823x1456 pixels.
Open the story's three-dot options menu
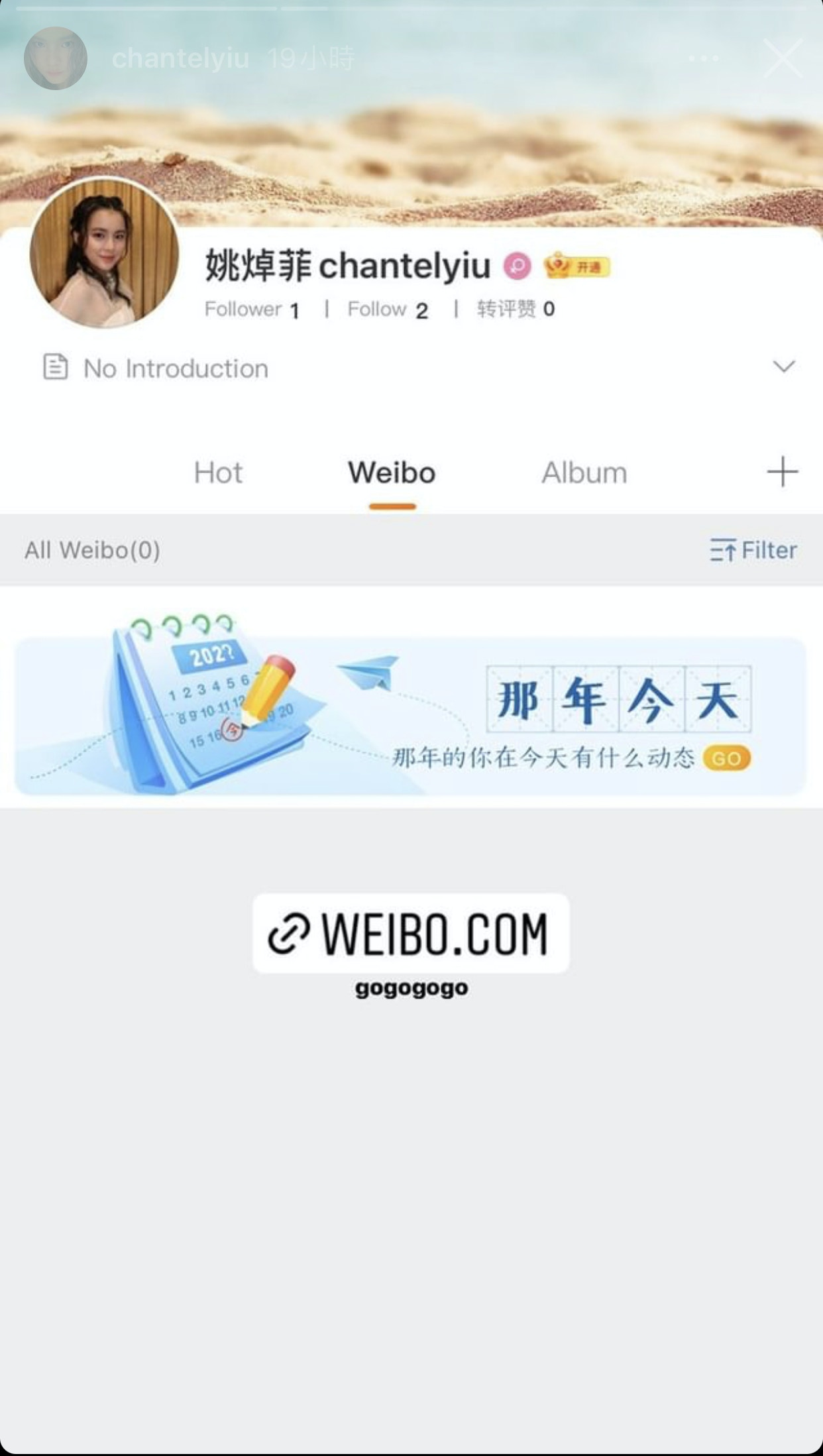point(704,58)
